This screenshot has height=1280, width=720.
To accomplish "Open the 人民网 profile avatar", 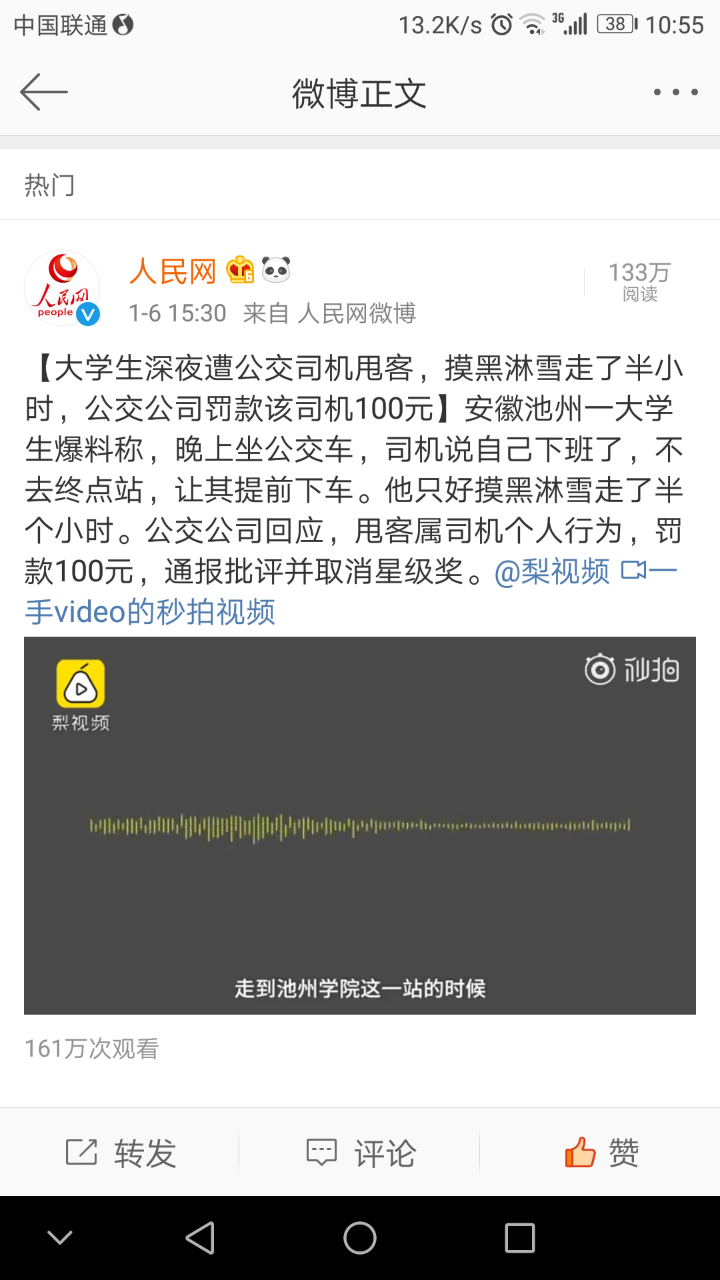I will tap(62, 288).
